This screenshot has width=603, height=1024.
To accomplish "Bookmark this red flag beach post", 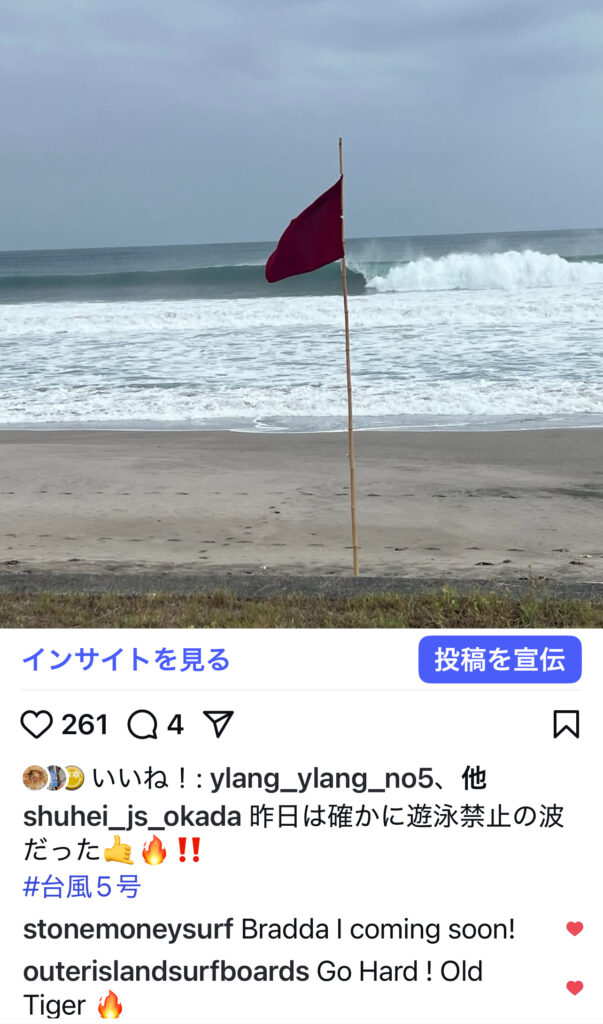I will click(566, 724).
